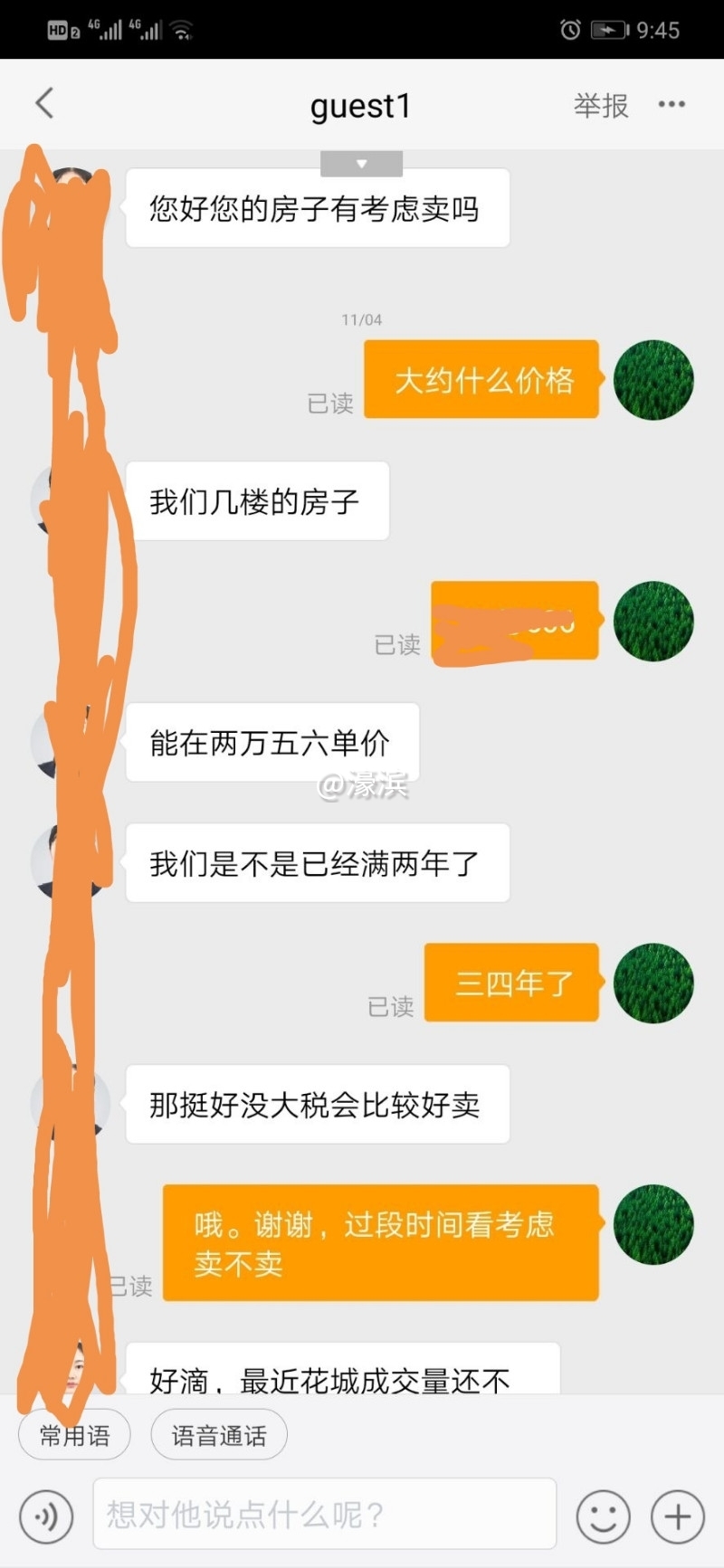Screen dimensions: 724x1568
Task: Tap the back arrow to exit the chat
Action: (44, 103)
